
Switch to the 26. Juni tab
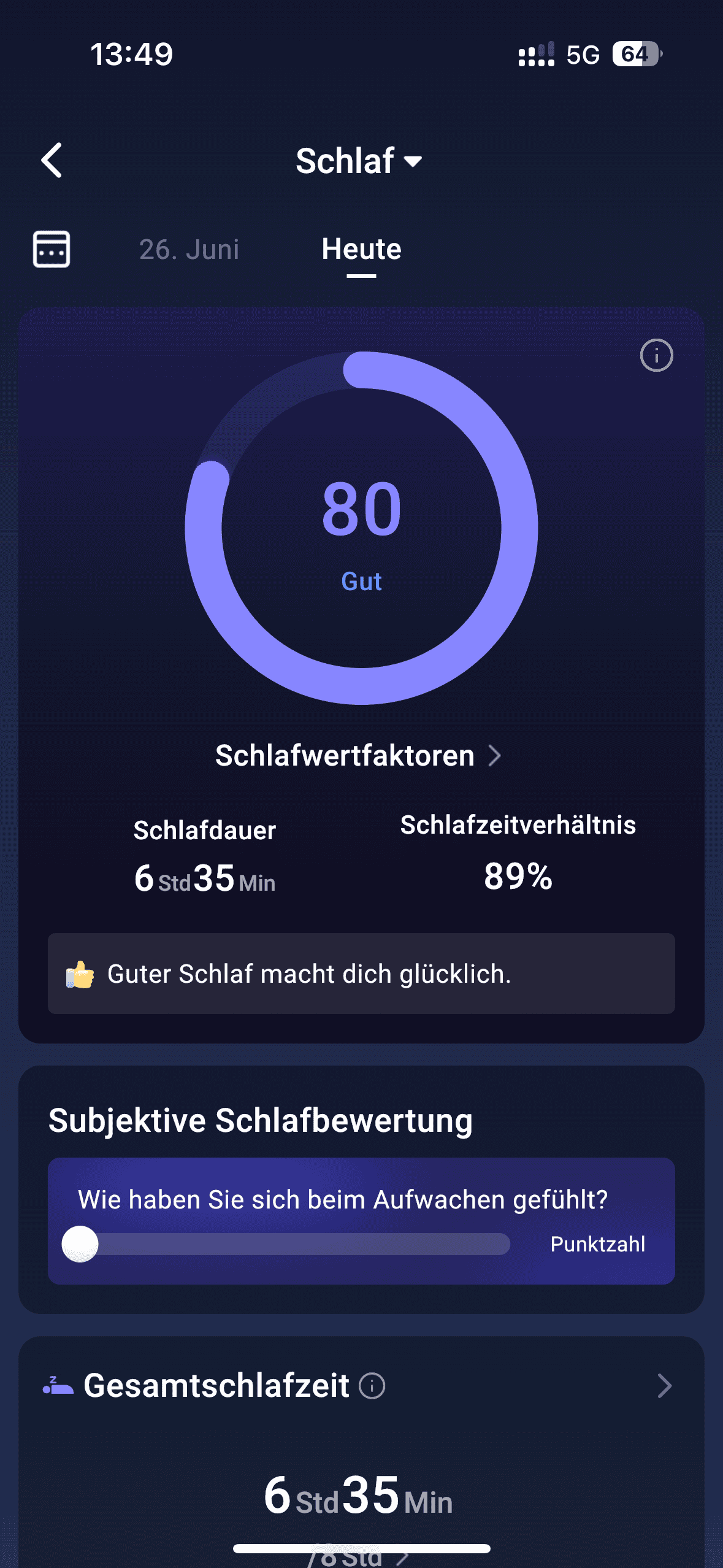point(189,250)
